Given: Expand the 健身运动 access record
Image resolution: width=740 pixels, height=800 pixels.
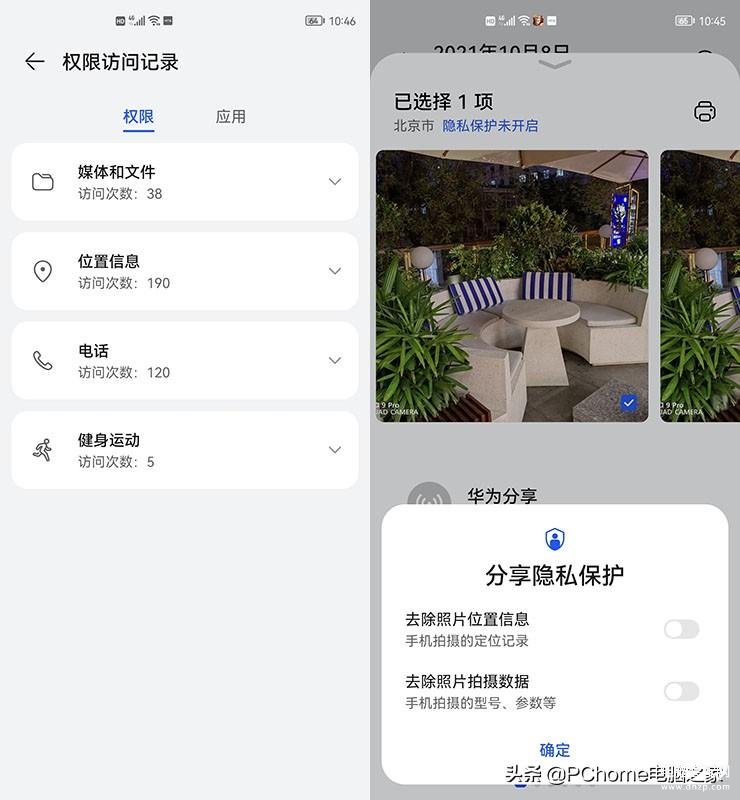Looking at the screenshot, I should click(335, 450).
